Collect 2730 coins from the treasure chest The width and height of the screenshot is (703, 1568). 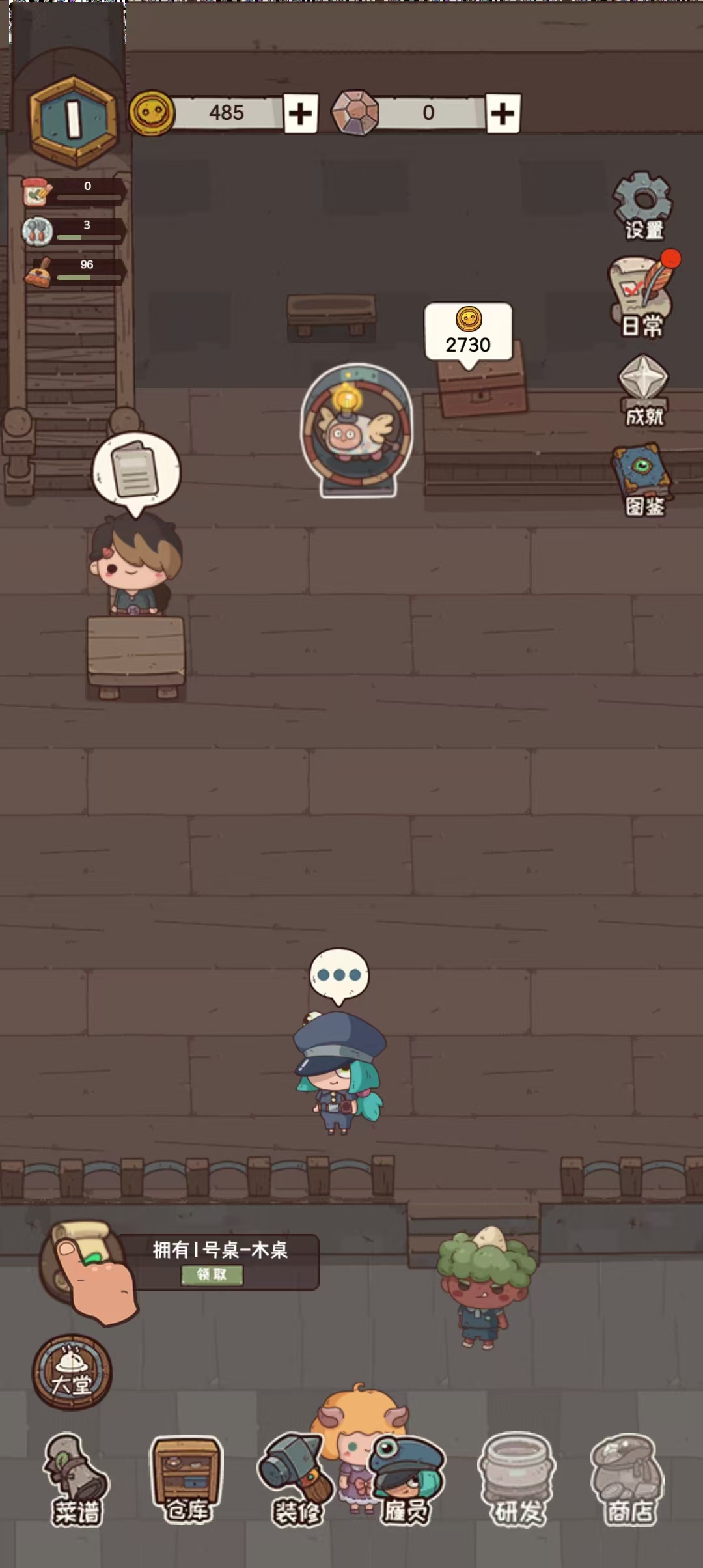click(x=469, y=333)
